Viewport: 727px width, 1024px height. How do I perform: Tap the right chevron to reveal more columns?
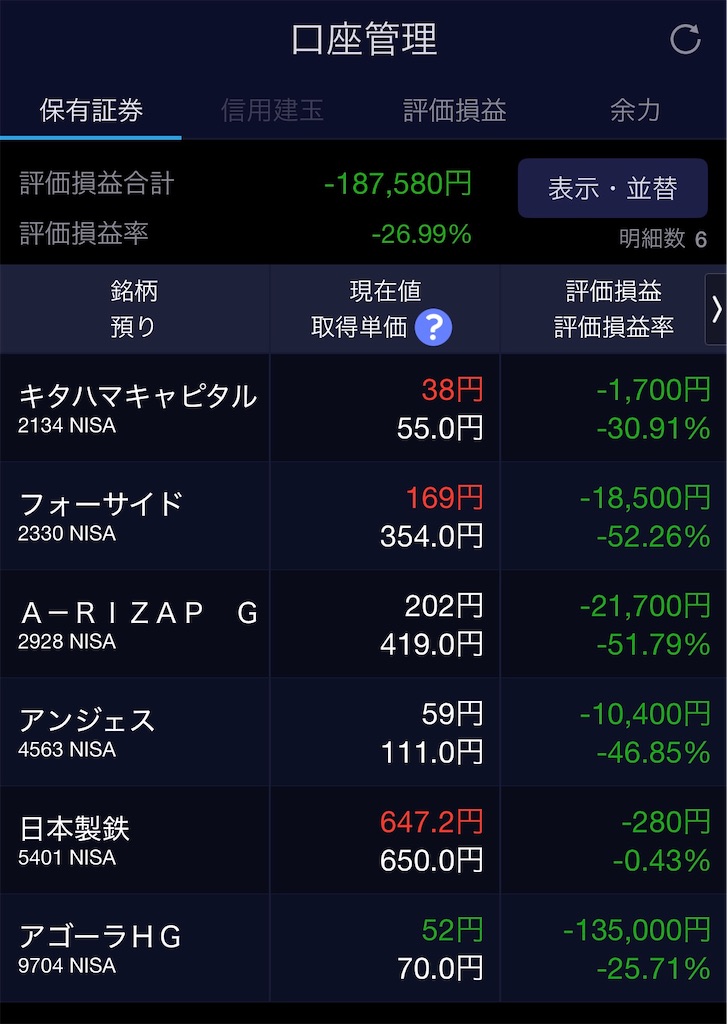coord(716,309)
